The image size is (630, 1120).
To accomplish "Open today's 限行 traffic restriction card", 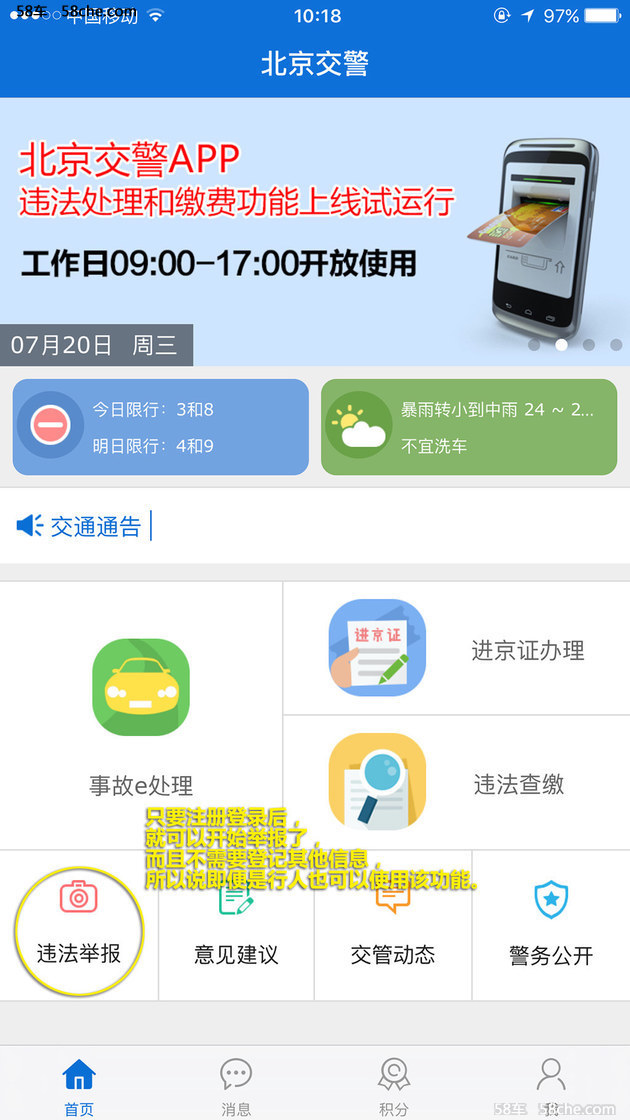I will pos(160,427).
